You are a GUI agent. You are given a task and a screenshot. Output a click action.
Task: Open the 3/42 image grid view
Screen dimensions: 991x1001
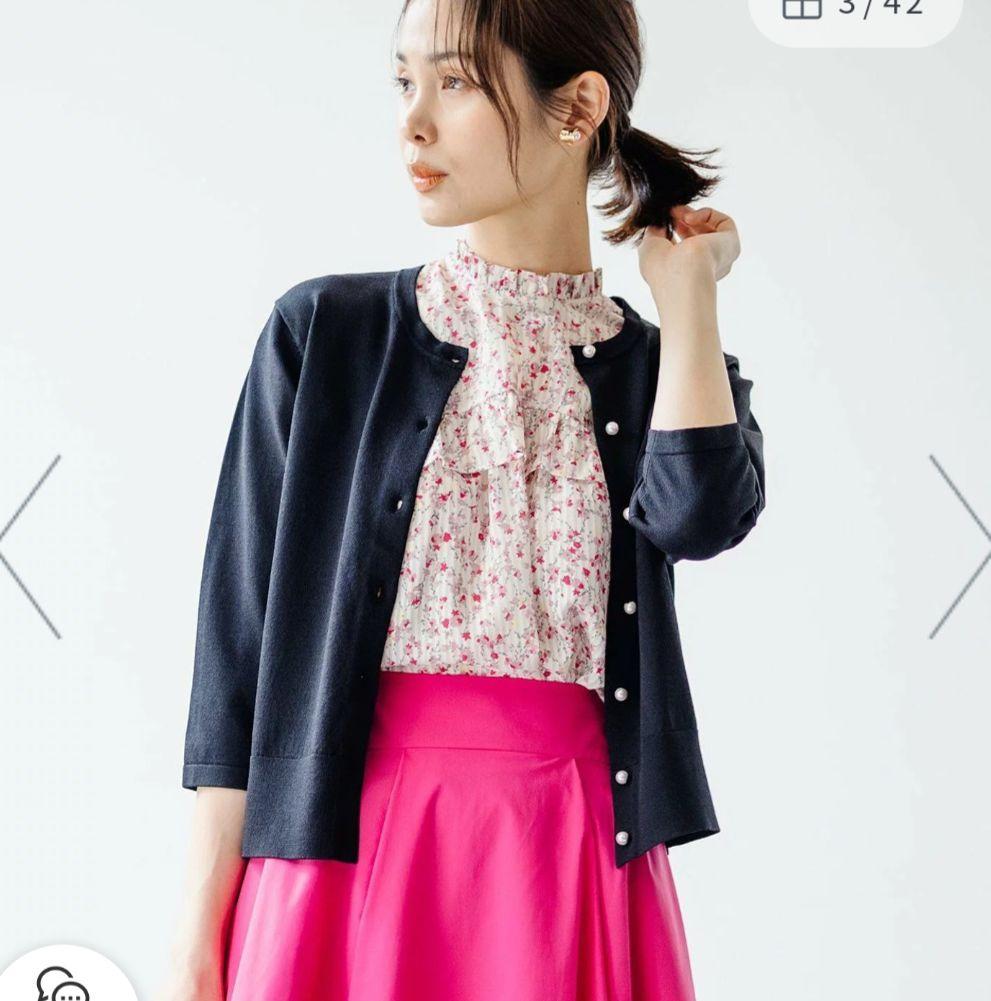click(855, 10)
